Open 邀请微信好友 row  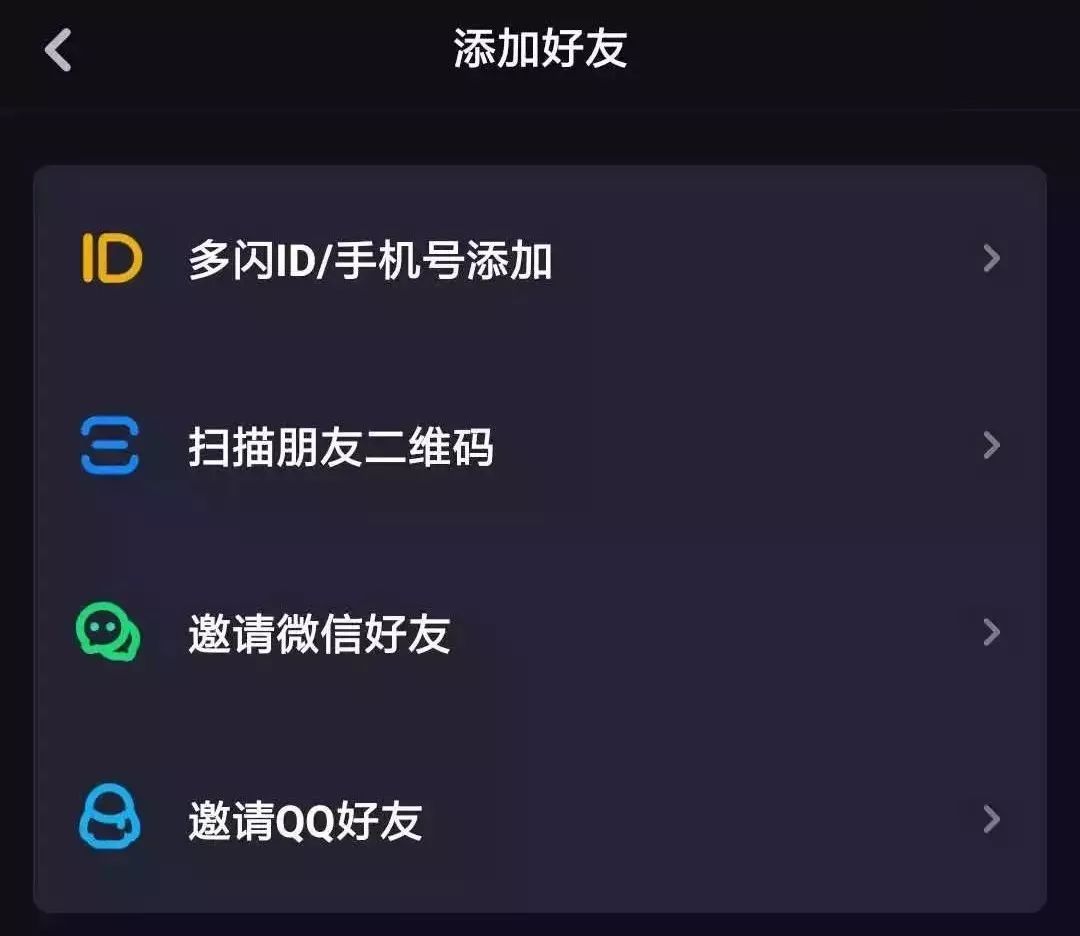click(320, 633)
